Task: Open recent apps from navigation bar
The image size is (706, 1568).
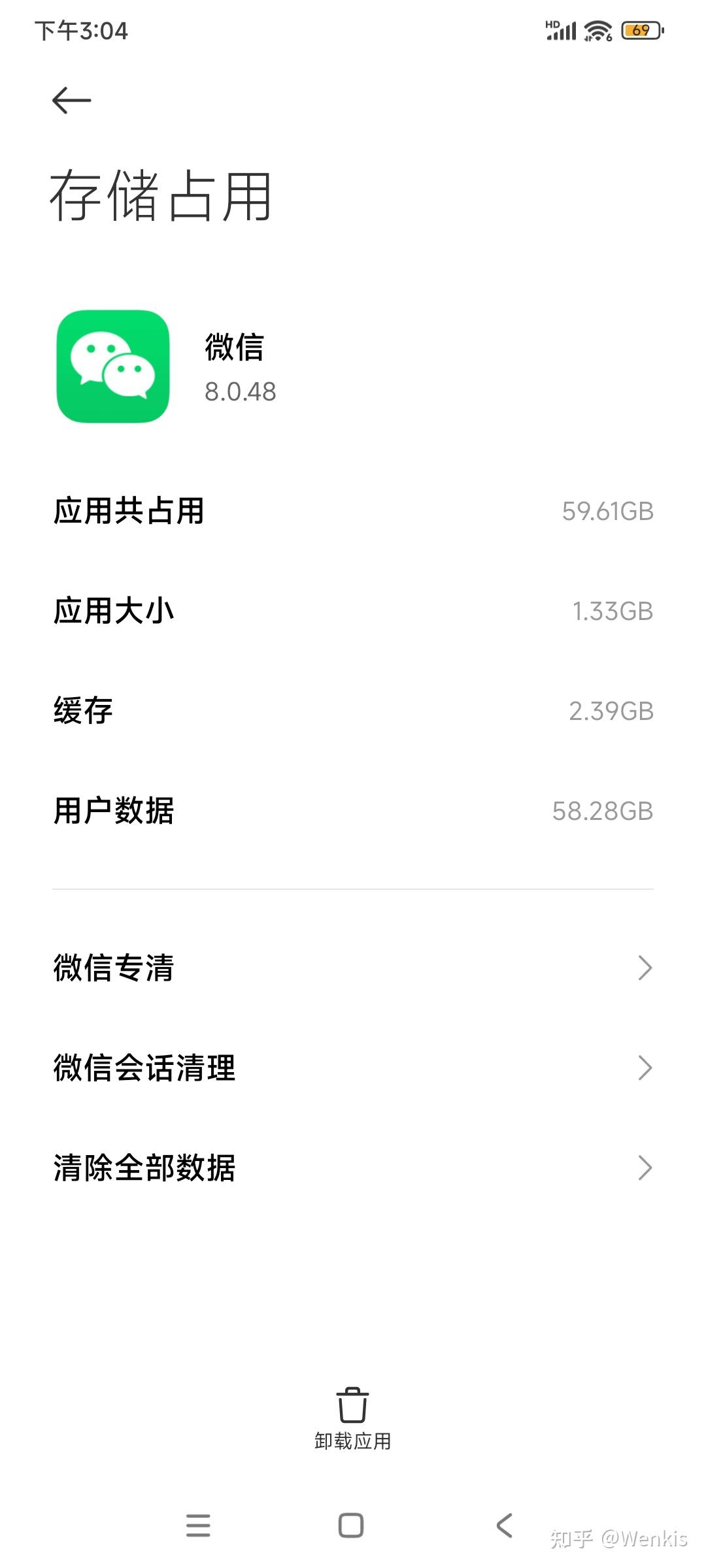Action: coord(198,1526)
